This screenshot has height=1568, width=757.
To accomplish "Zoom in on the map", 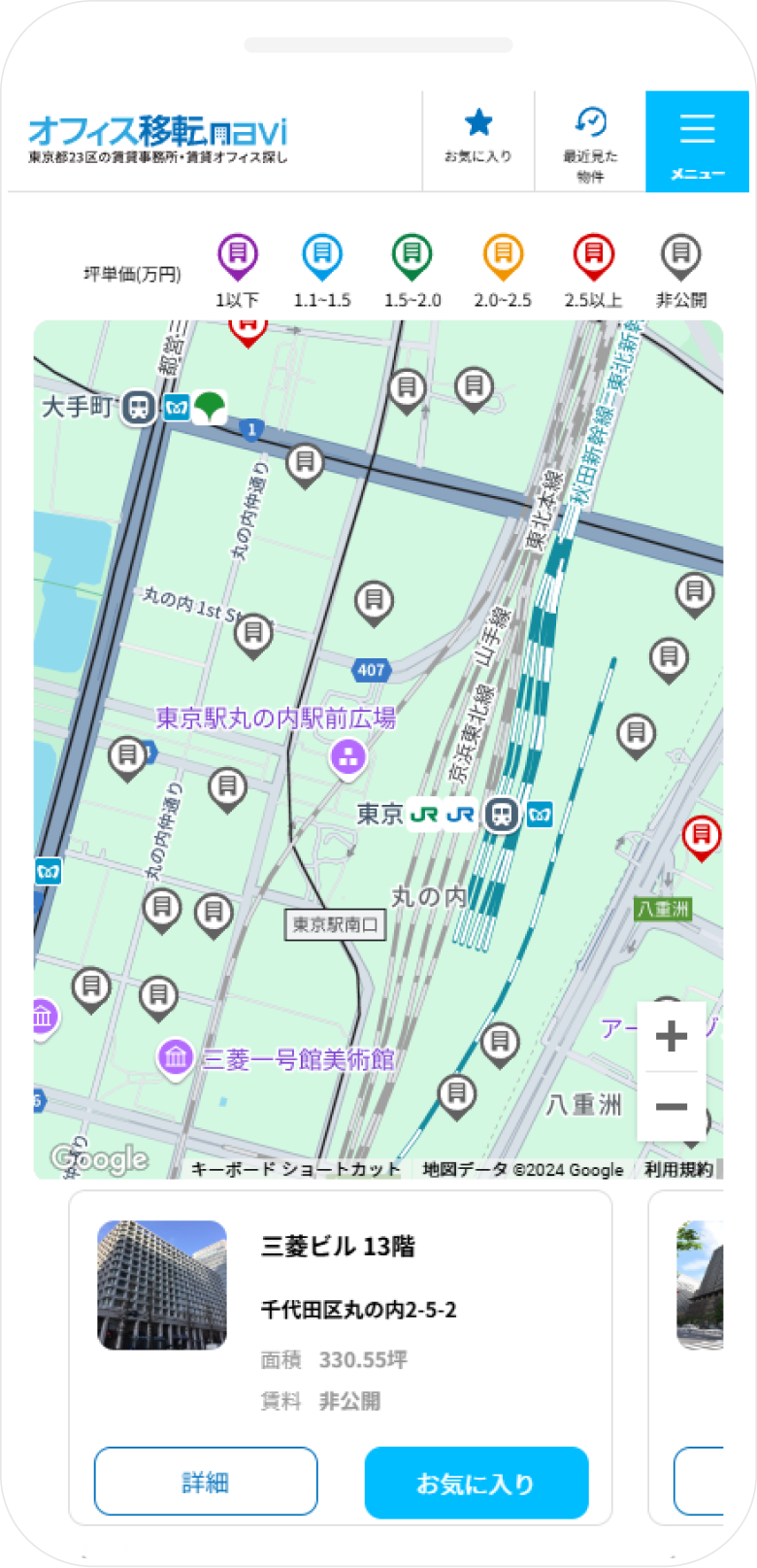I will tap(672, 1036).
